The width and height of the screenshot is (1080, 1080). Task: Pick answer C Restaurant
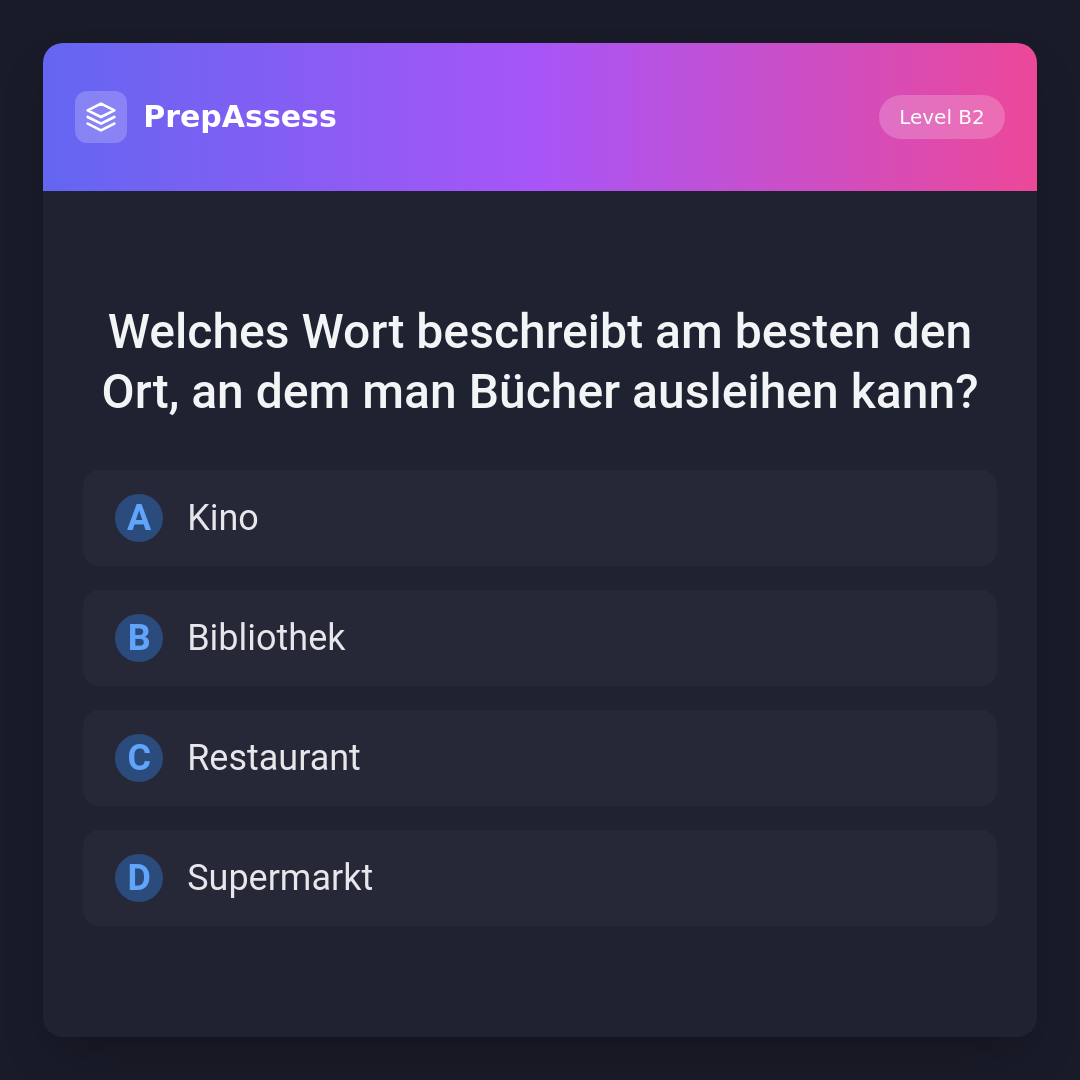[x=540, y=758]
